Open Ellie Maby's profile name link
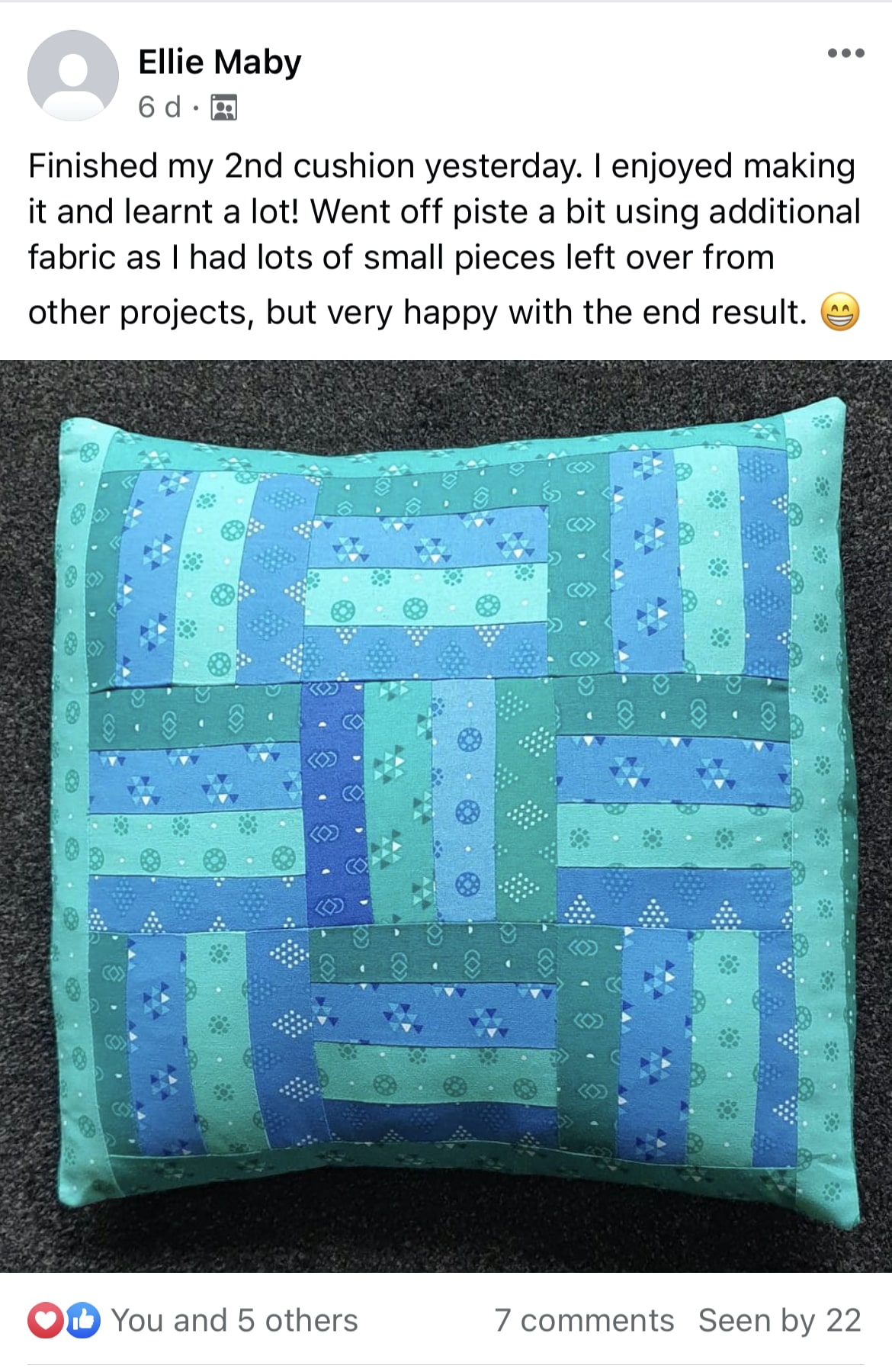This screenshot has width=892, height=1372. 220,62
